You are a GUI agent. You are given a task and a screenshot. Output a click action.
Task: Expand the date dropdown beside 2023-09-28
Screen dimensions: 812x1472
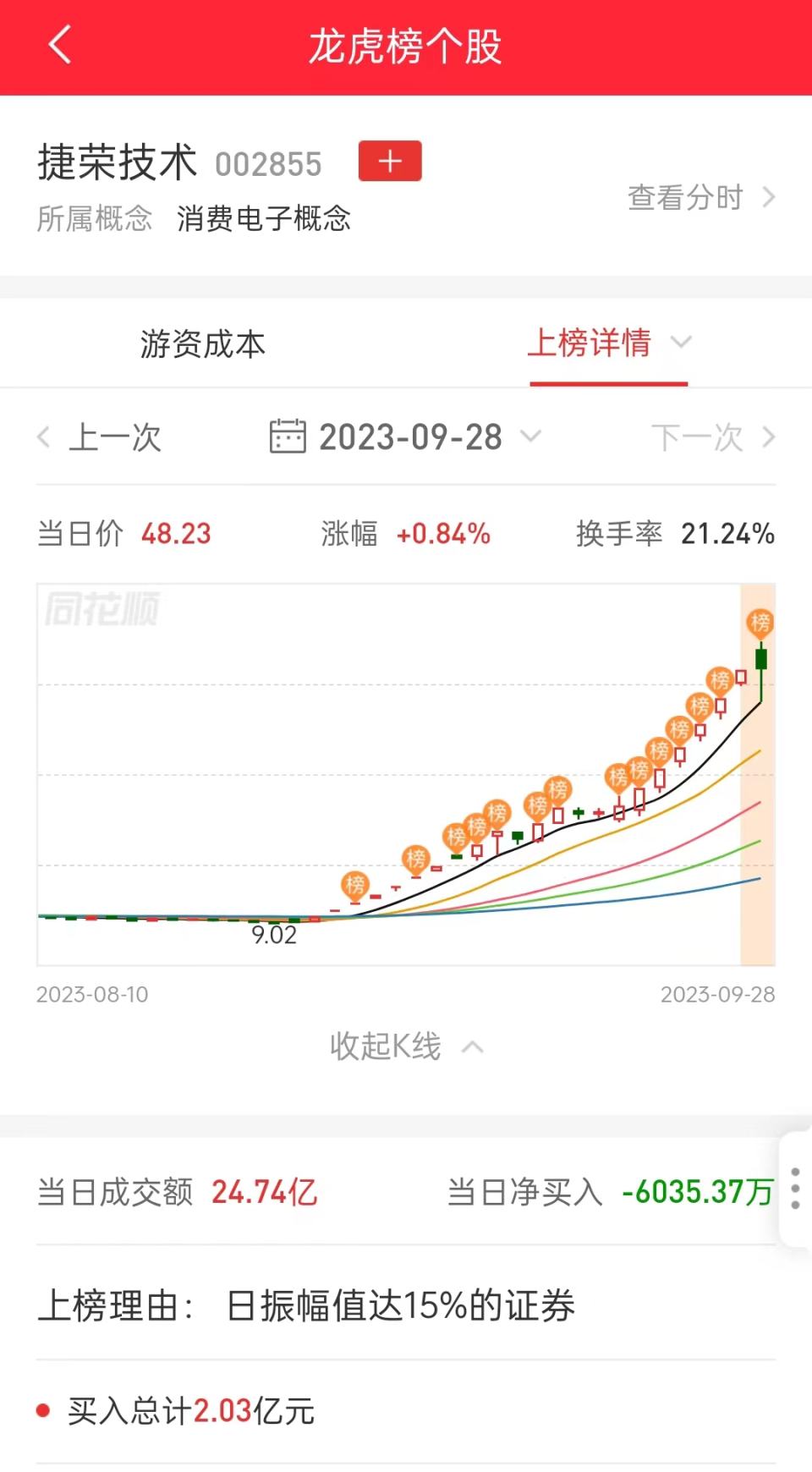click(x=532, y=437)
